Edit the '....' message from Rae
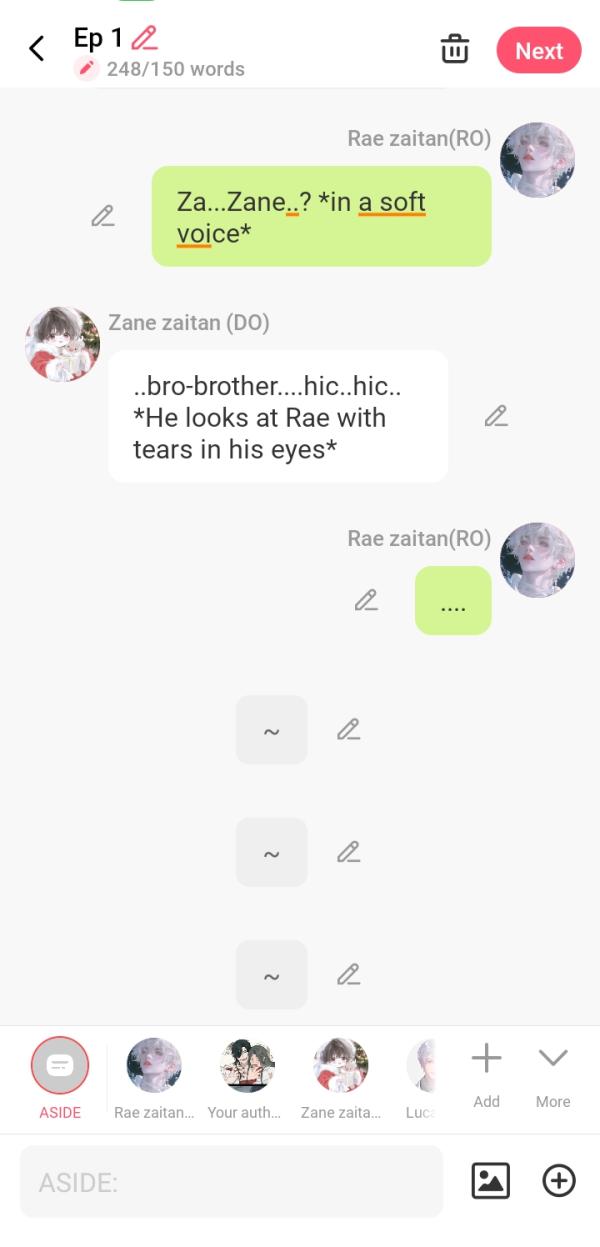 click(x=366, y=600)
